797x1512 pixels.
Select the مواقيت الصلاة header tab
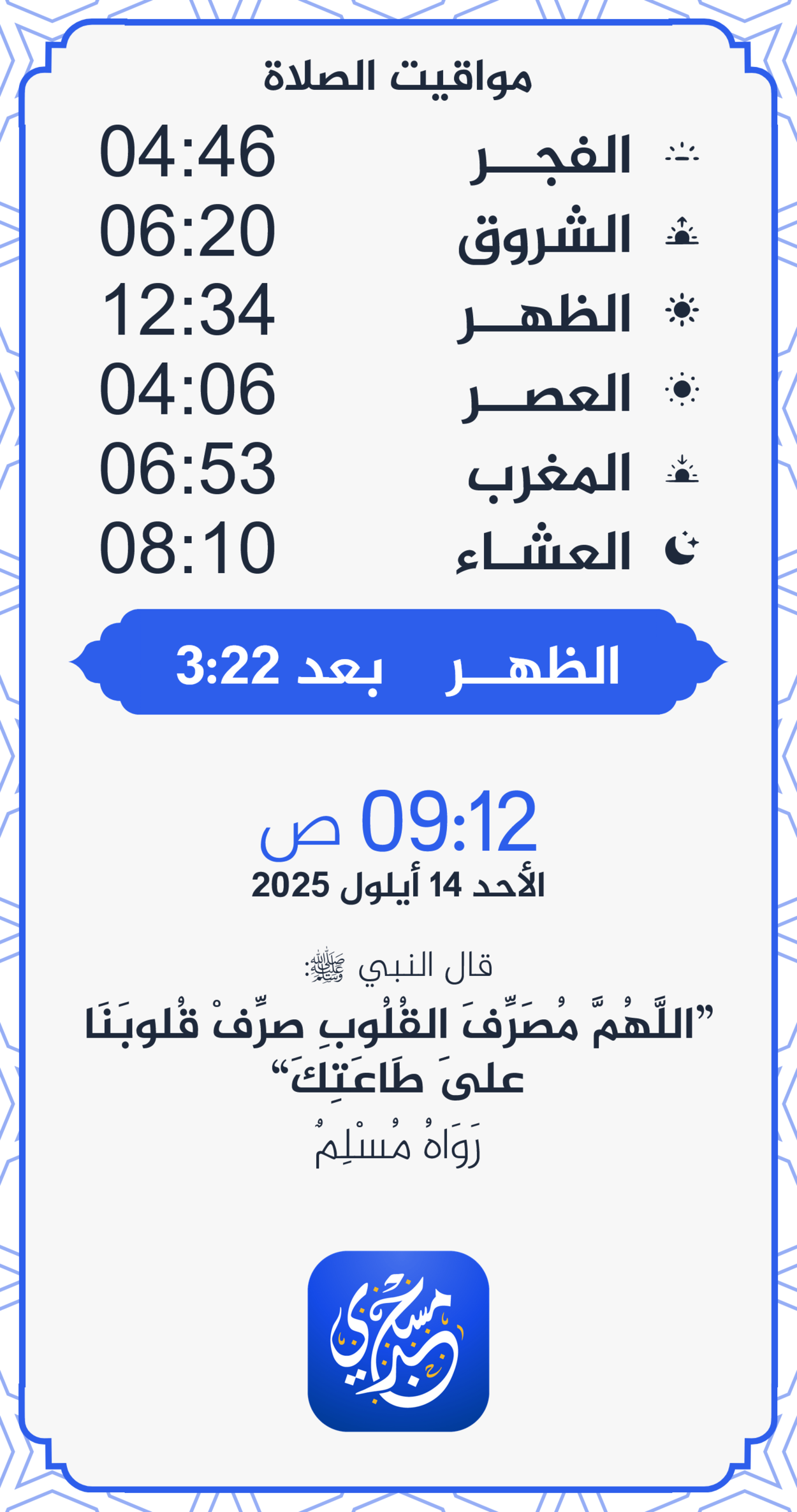pyautogui.click(x=398, y=76)
